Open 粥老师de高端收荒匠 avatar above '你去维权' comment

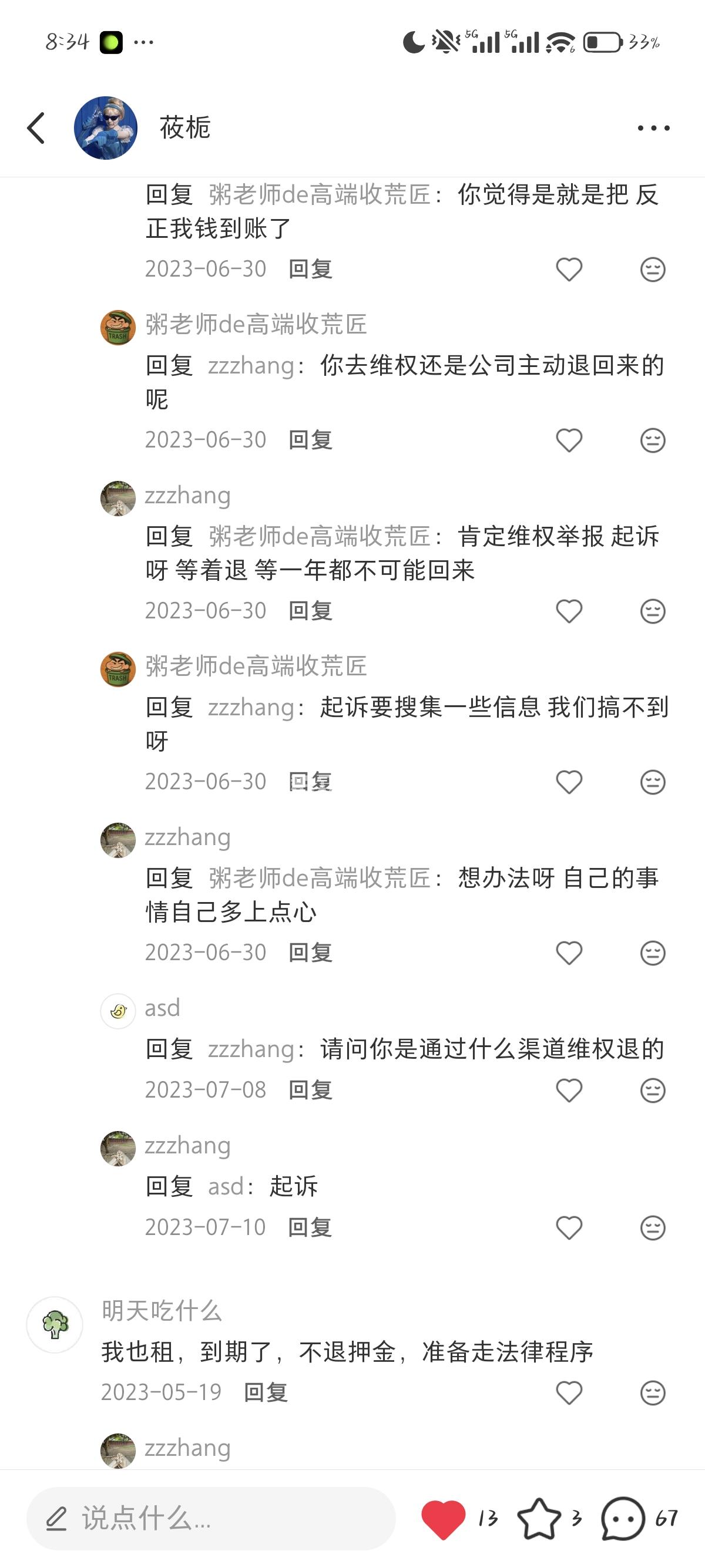click(x=117, y=328)
